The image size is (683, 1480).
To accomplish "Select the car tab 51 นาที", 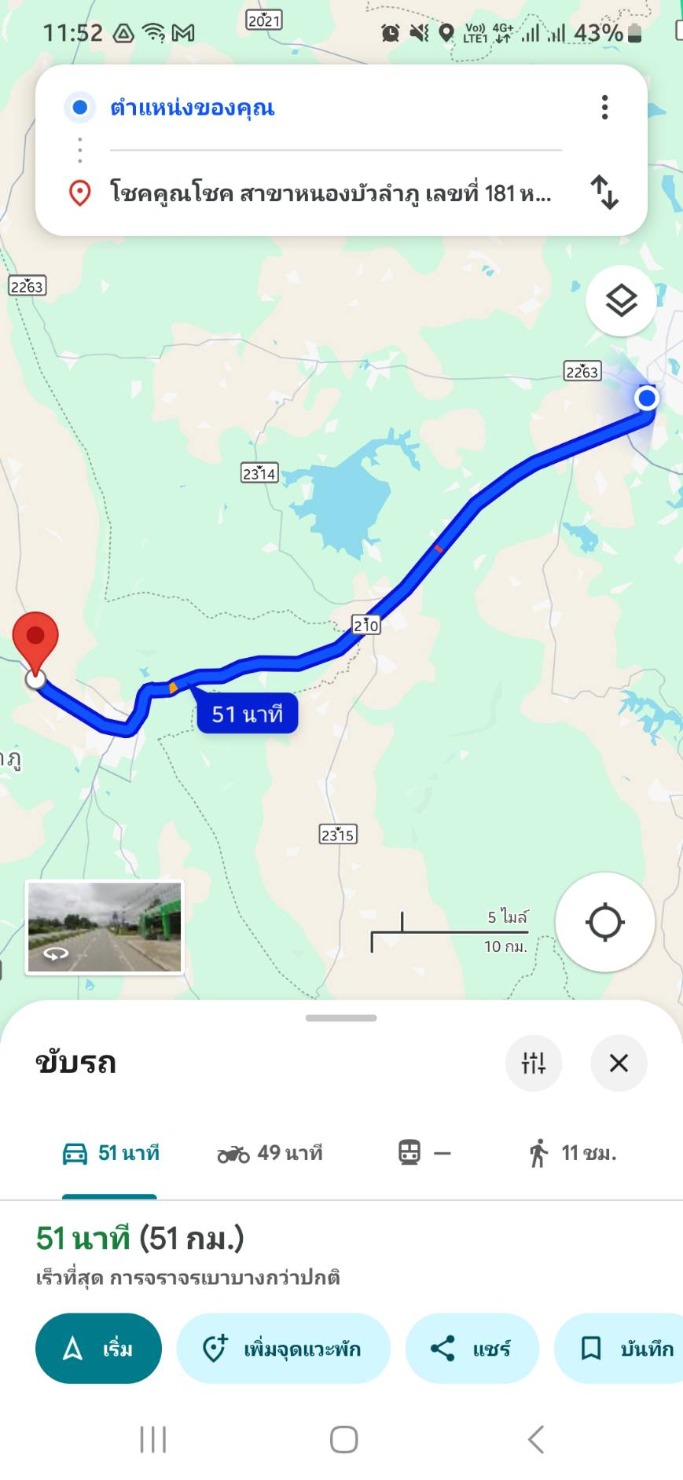I will [110, 1153].
